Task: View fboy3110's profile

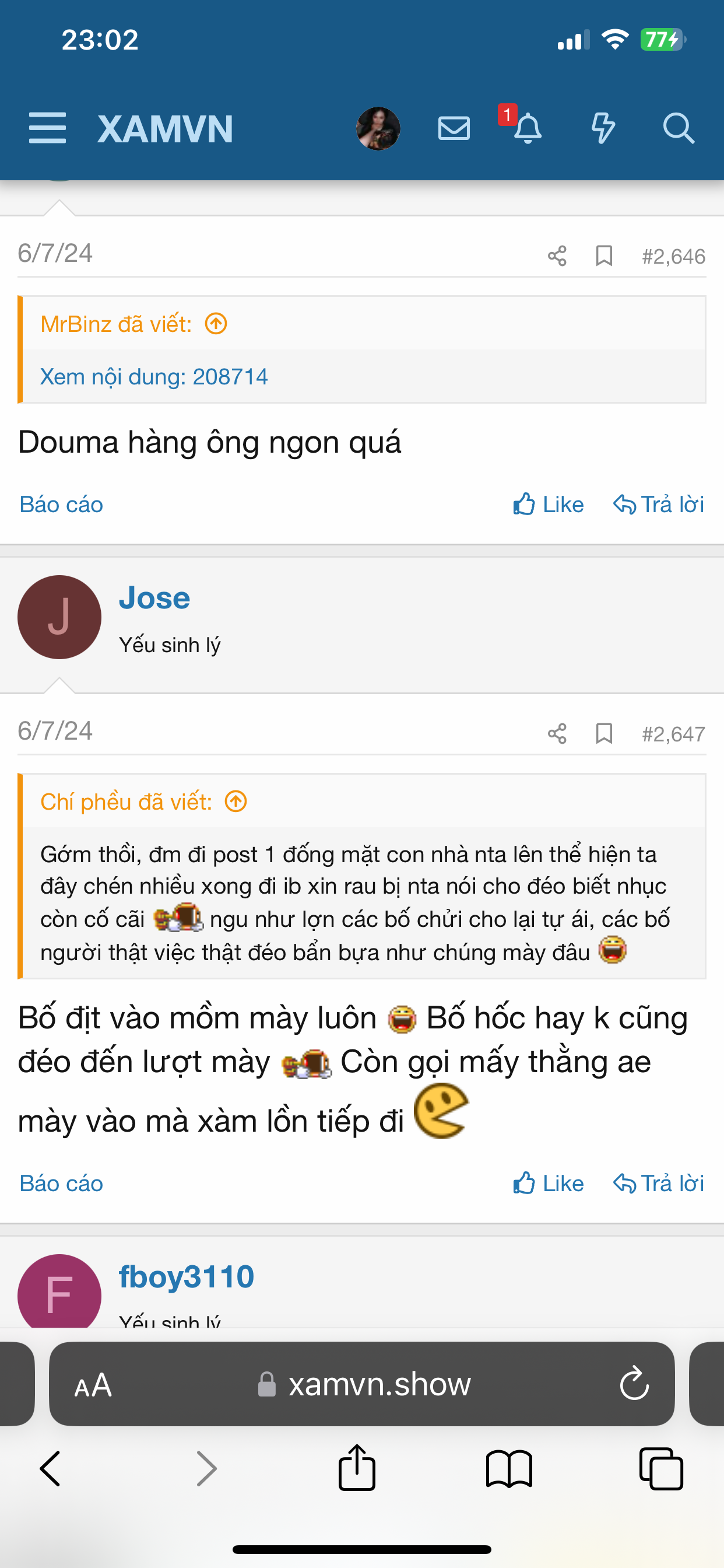Action: coord(186,1276)
